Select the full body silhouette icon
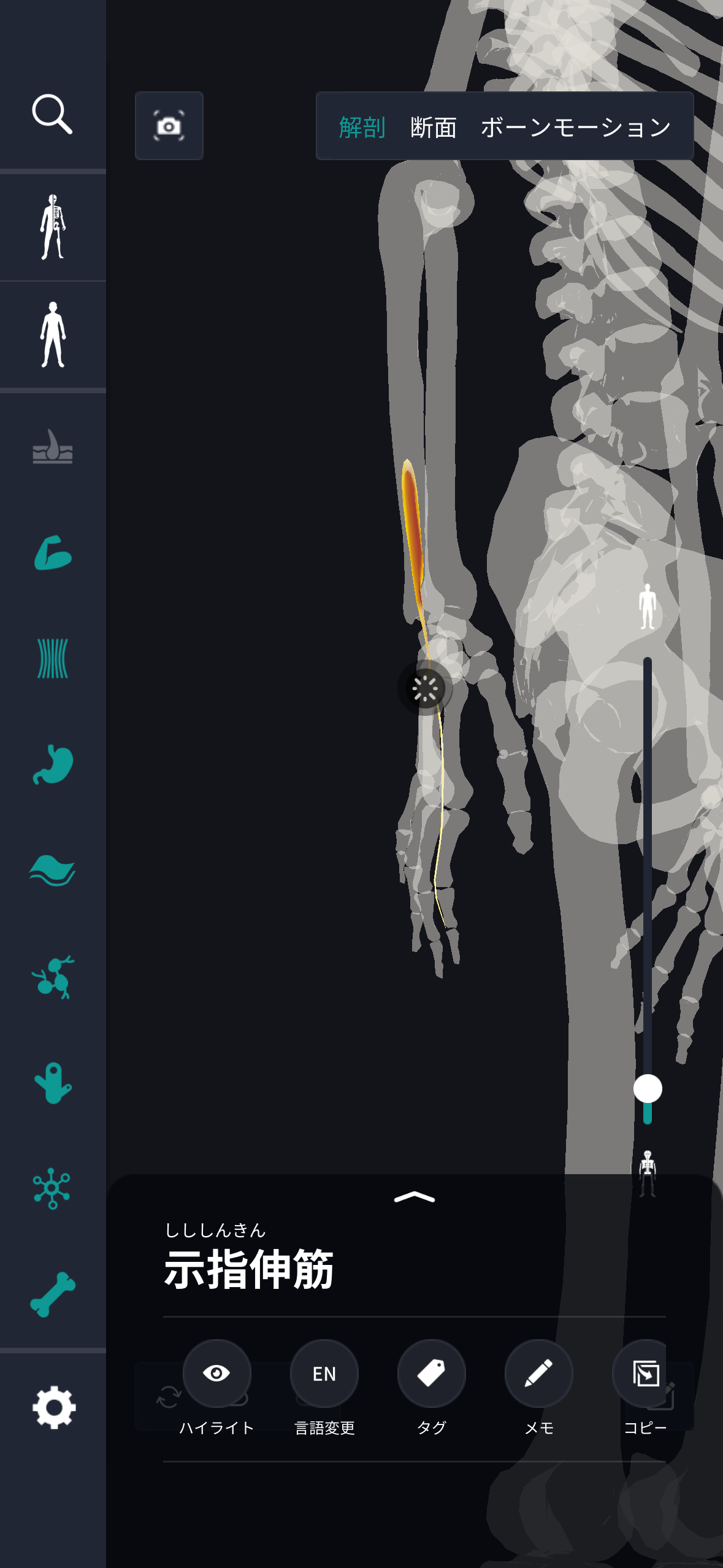Image resolution: width=723 pixels, height=1568 pixels. (53, 335)
